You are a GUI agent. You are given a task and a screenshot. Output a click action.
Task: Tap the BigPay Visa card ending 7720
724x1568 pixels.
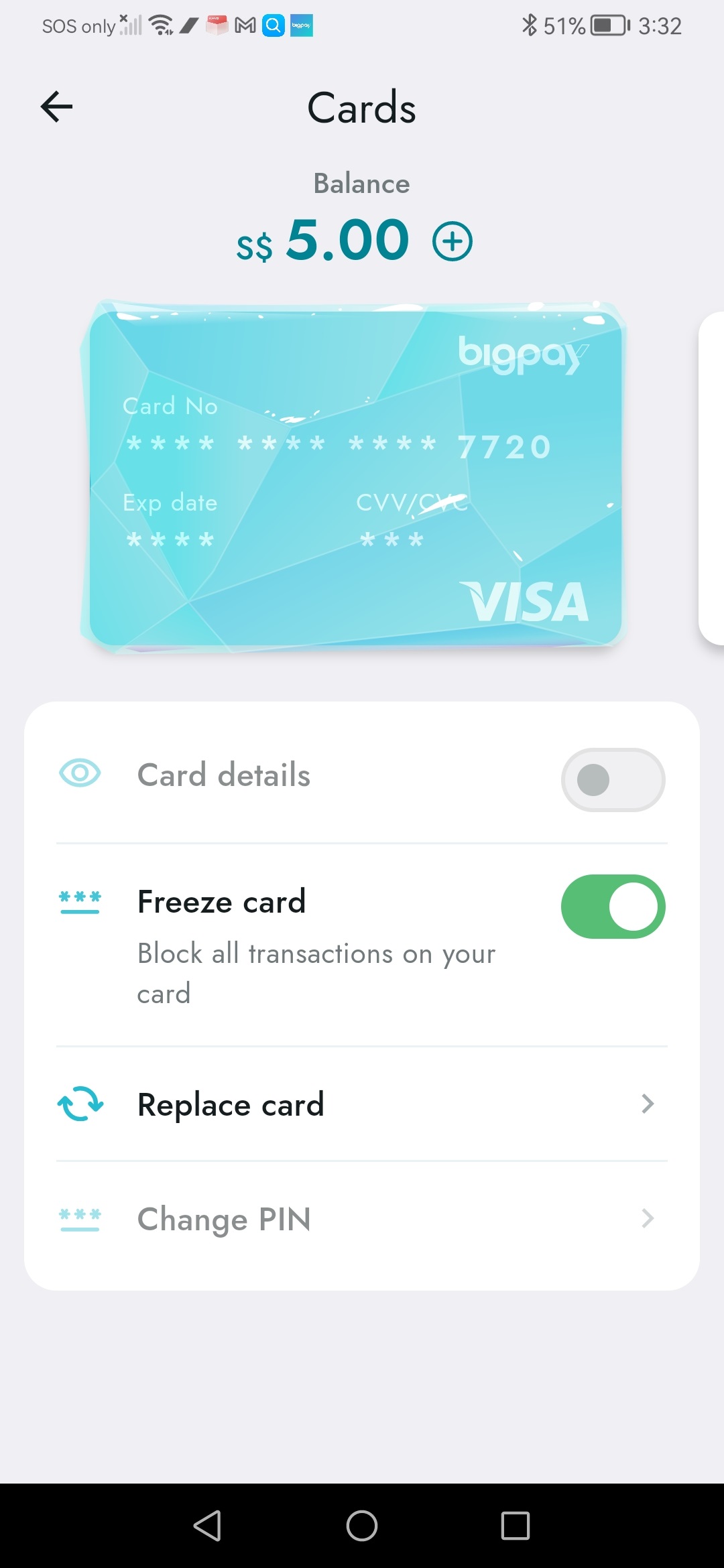click(355, 477)
